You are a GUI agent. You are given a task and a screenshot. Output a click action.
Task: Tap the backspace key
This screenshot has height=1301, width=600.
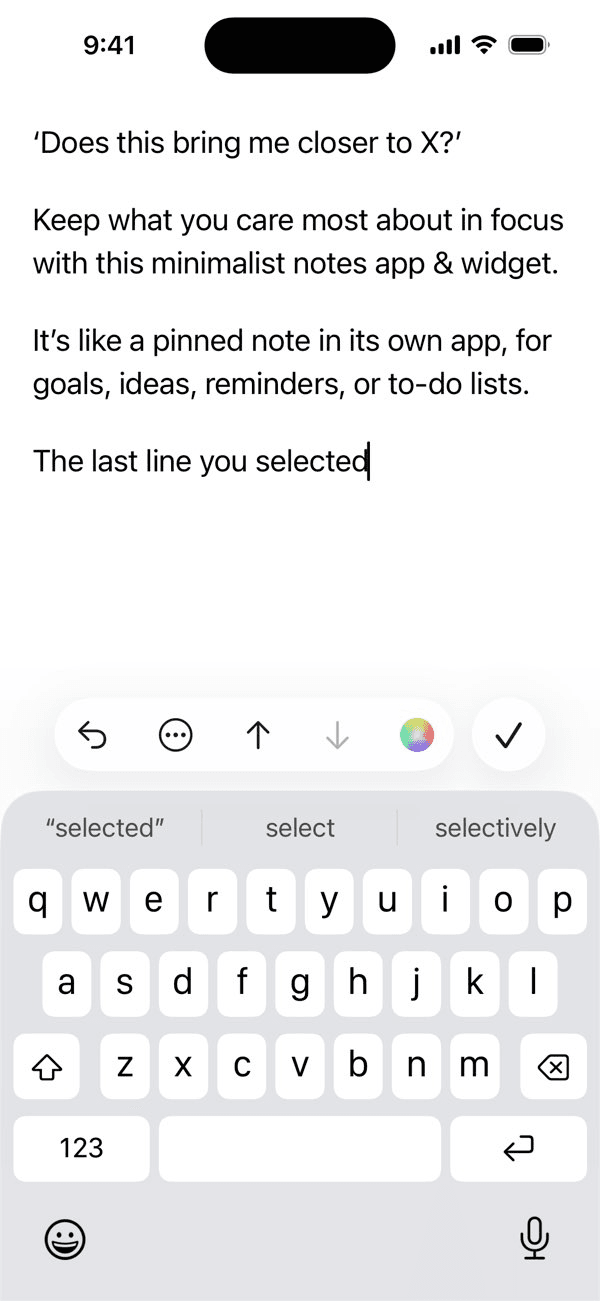552,1067
